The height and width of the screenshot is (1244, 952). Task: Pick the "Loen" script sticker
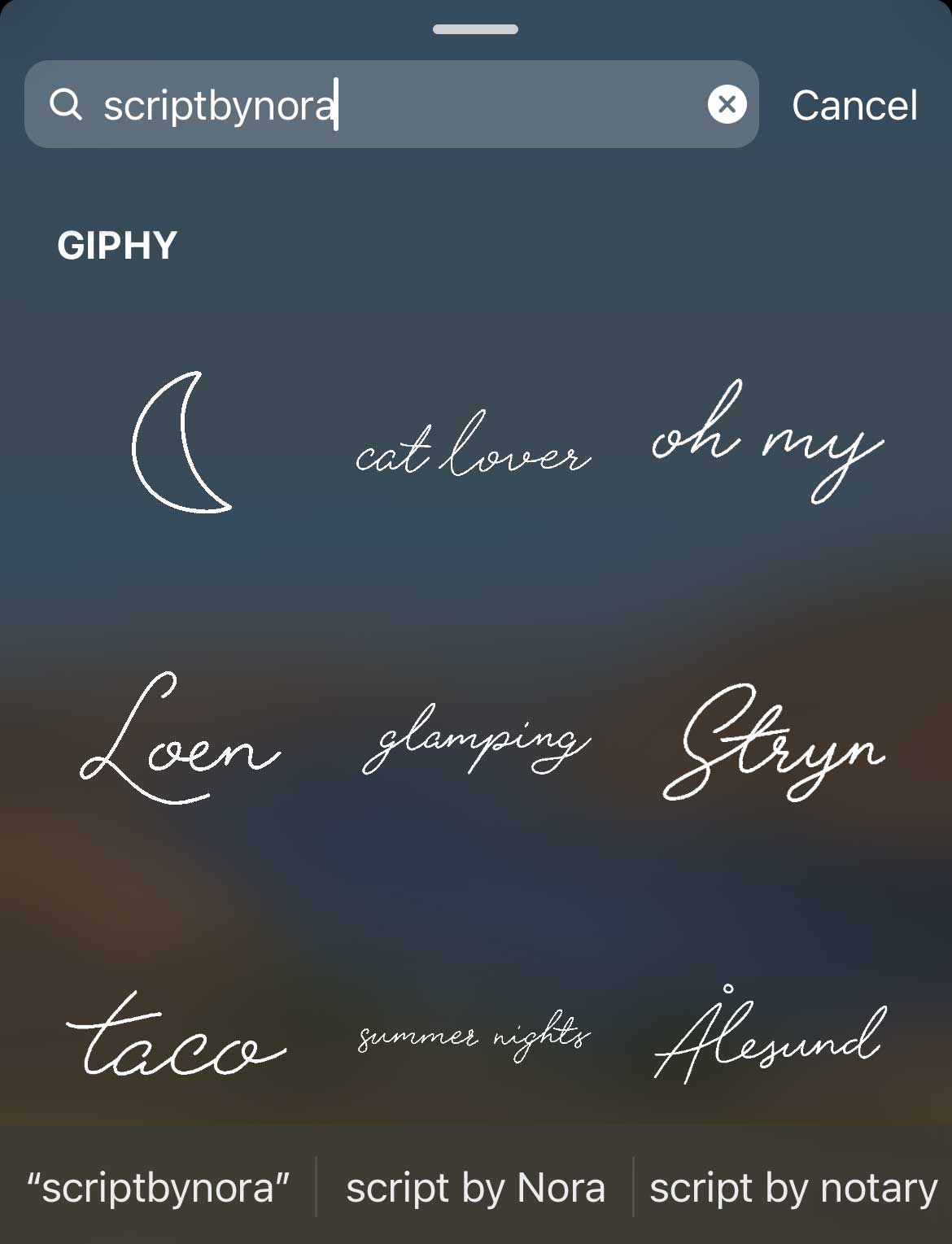click(181, 739)
